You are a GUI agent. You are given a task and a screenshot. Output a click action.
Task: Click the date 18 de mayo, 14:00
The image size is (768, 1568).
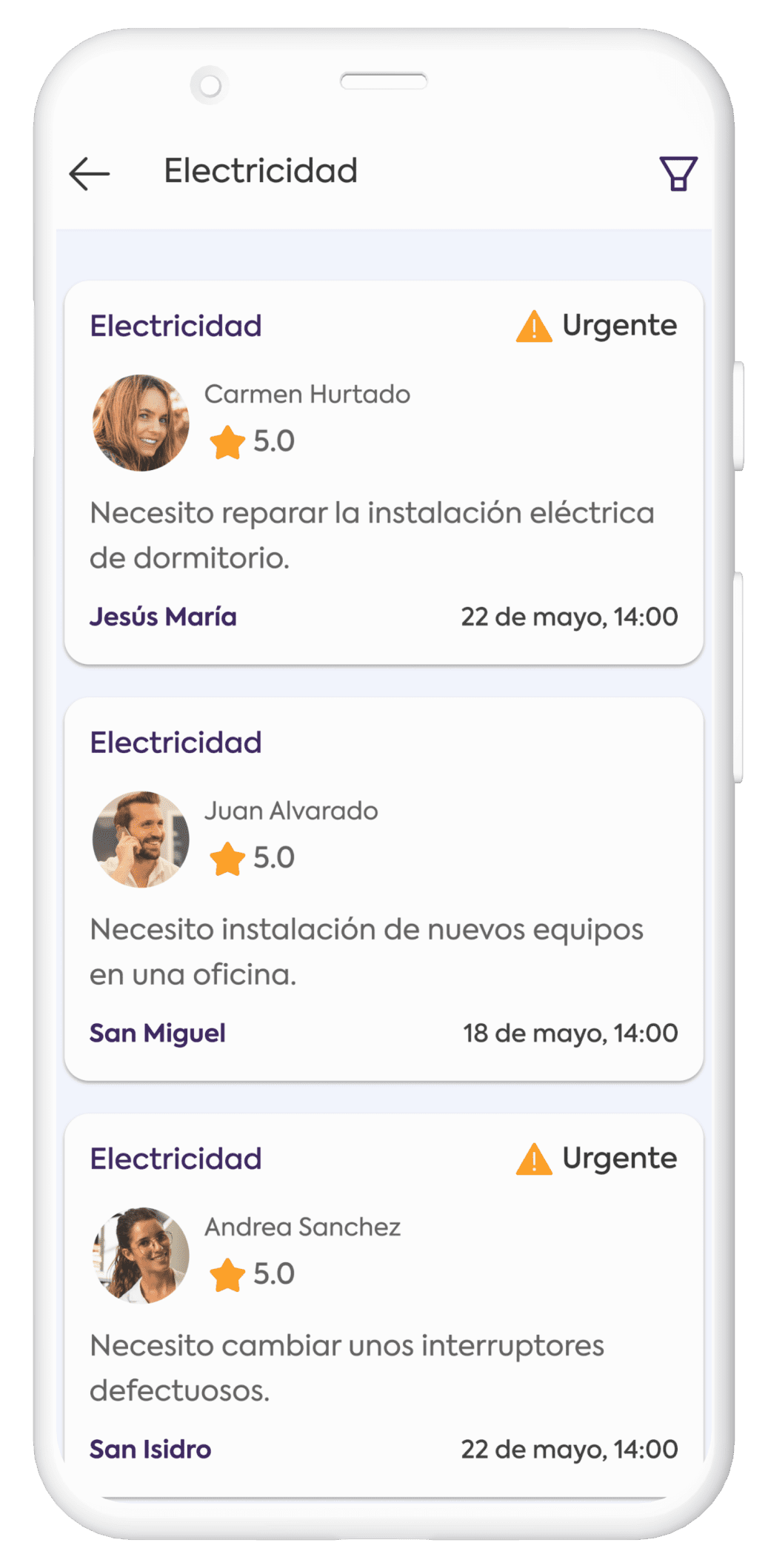[x=570, y=1031]
